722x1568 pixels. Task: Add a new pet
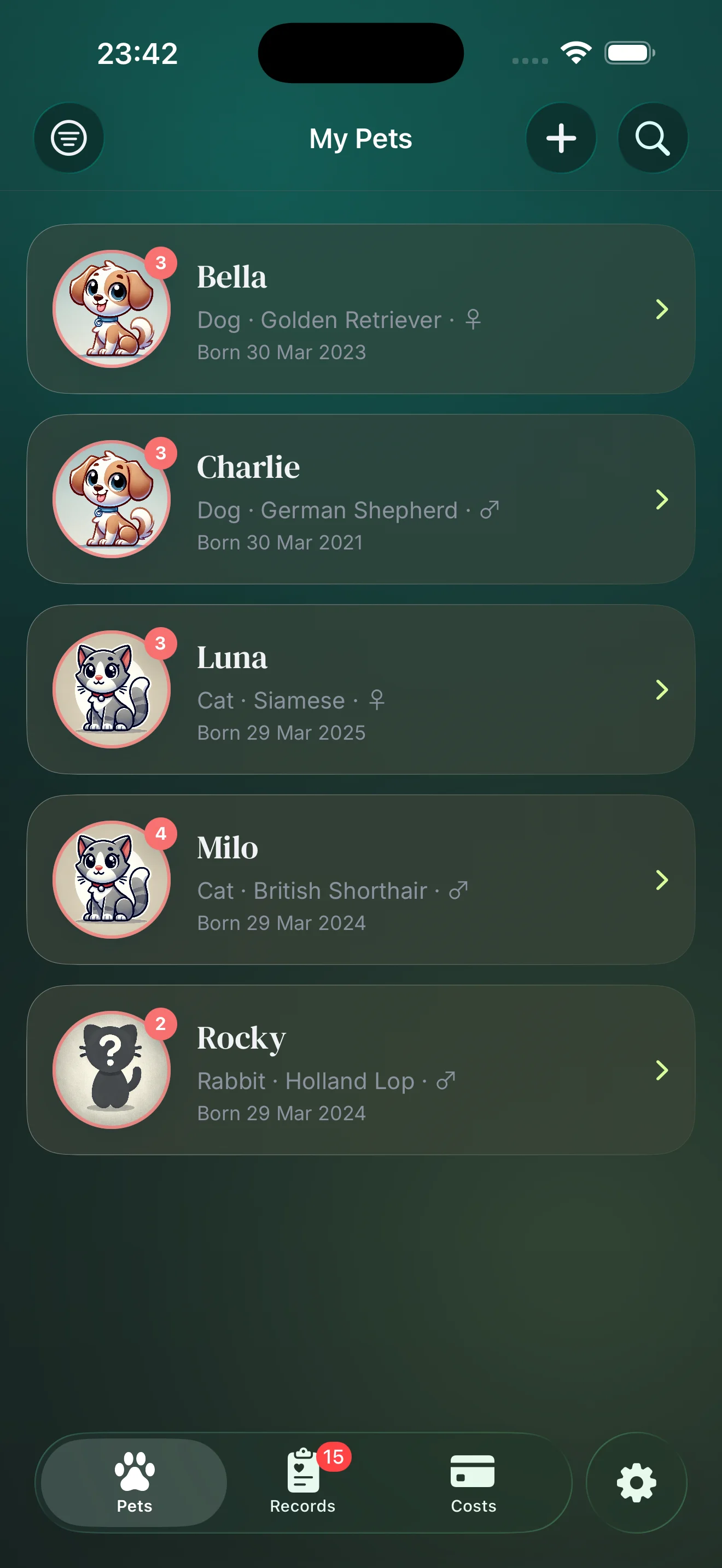(561, 138)
